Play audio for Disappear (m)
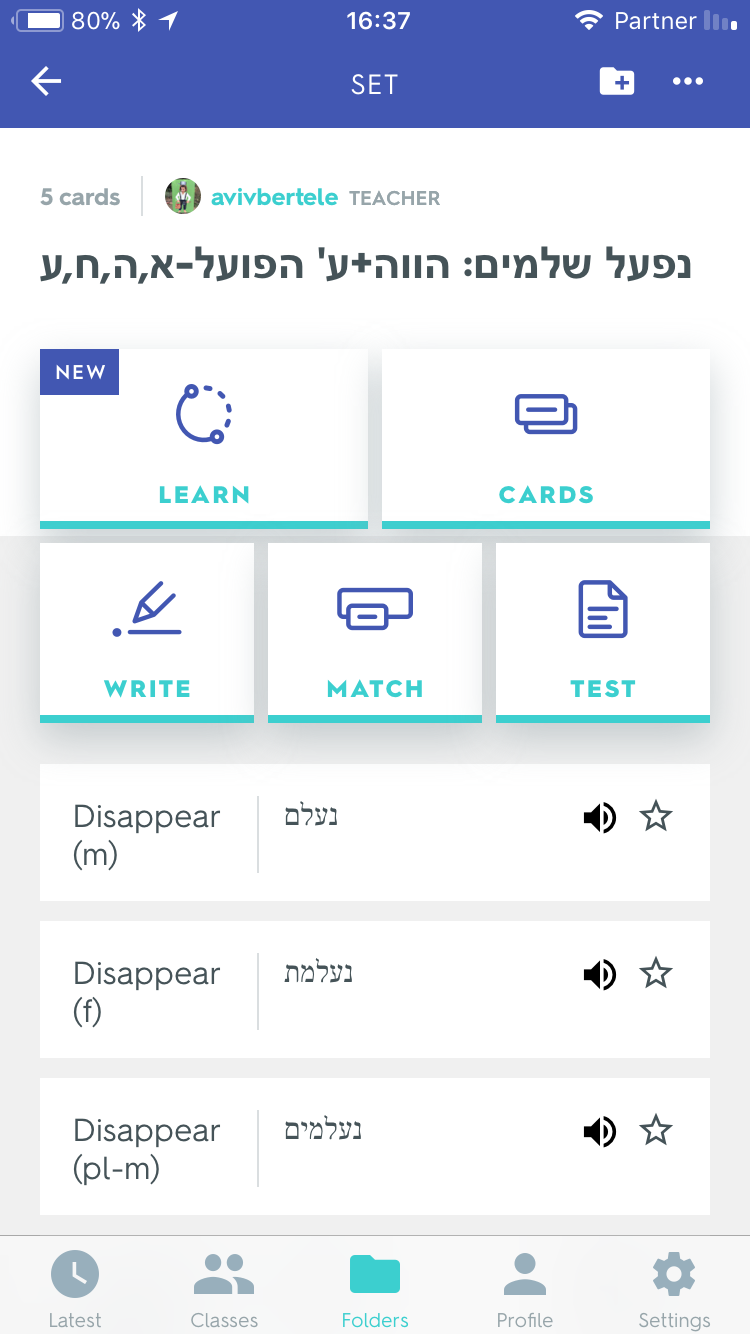Screen dimensions: 750x1334 coord(599,818)
